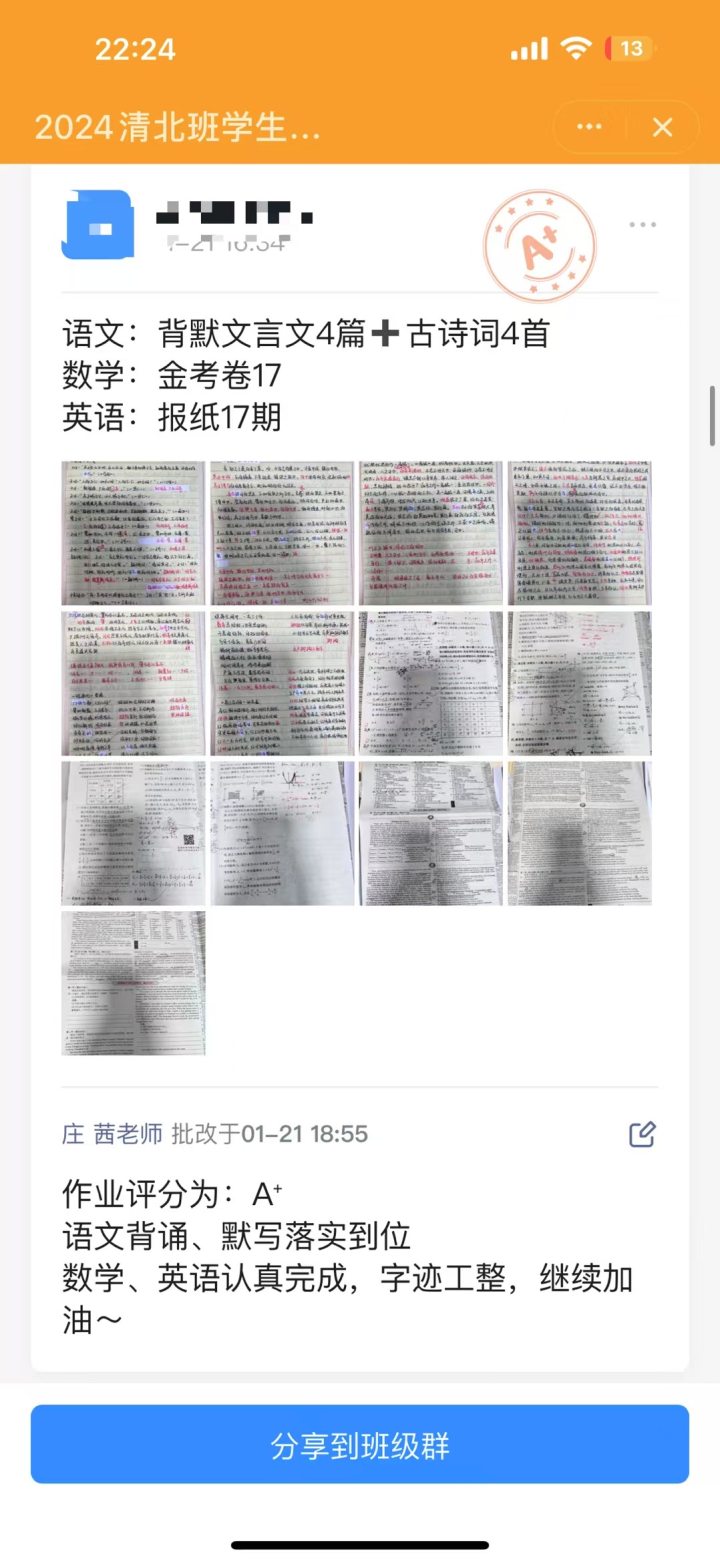This screenshot has width=720, height=1563.
Task: Open the first homework photo
Action: tap(133, 533)
